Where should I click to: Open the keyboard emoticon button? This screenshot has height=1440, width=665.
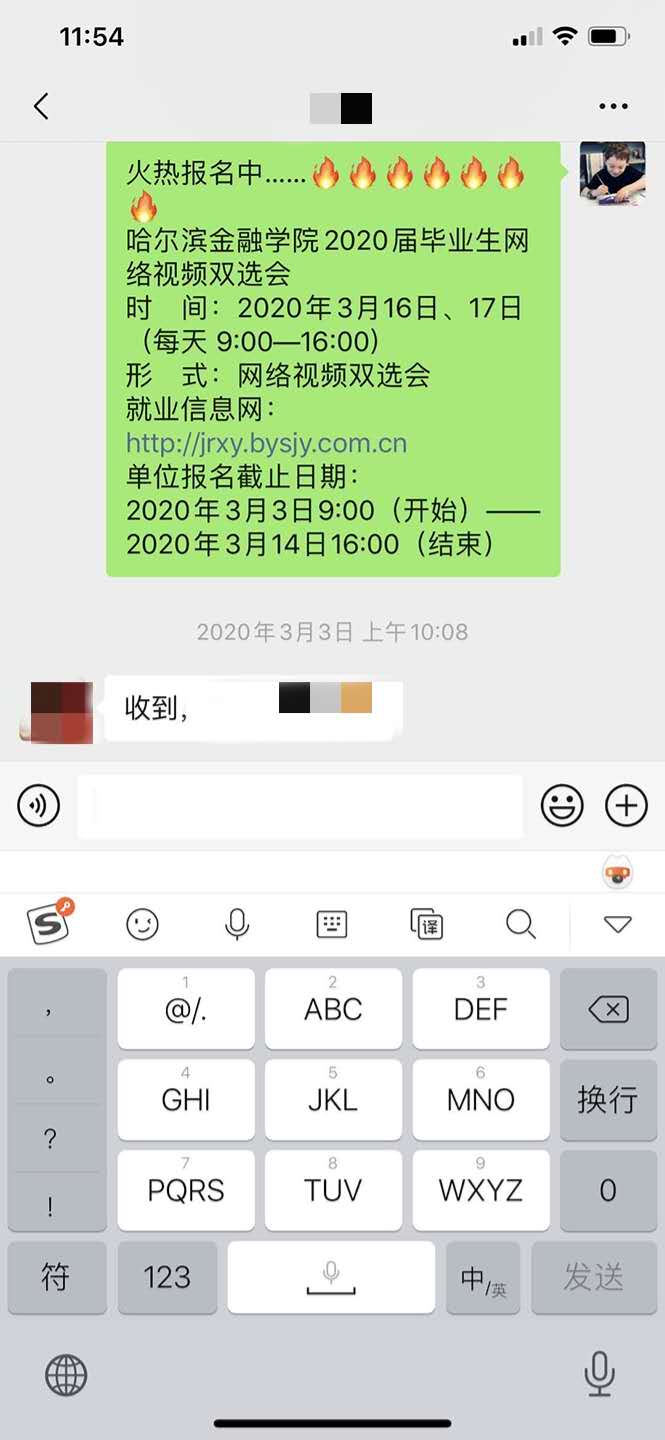pos(143,924)
